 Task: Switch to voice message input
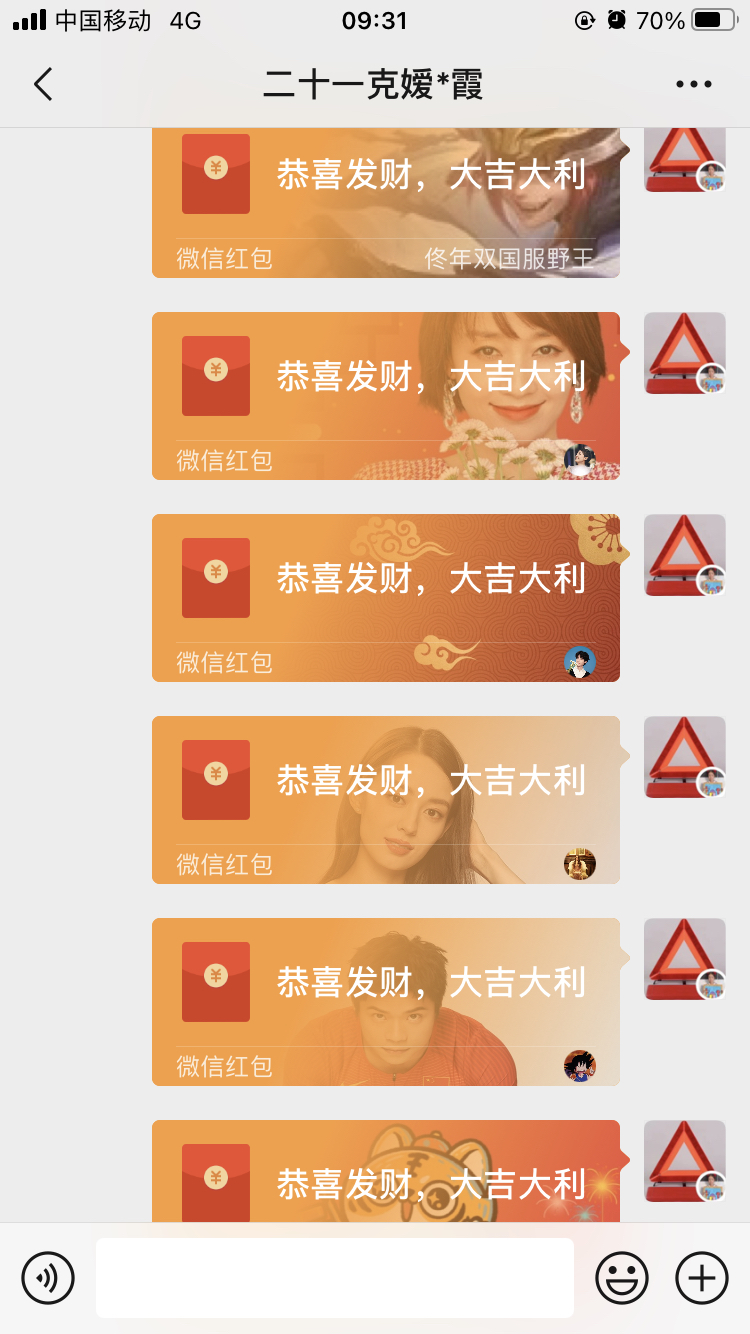tap(48, 1277)
